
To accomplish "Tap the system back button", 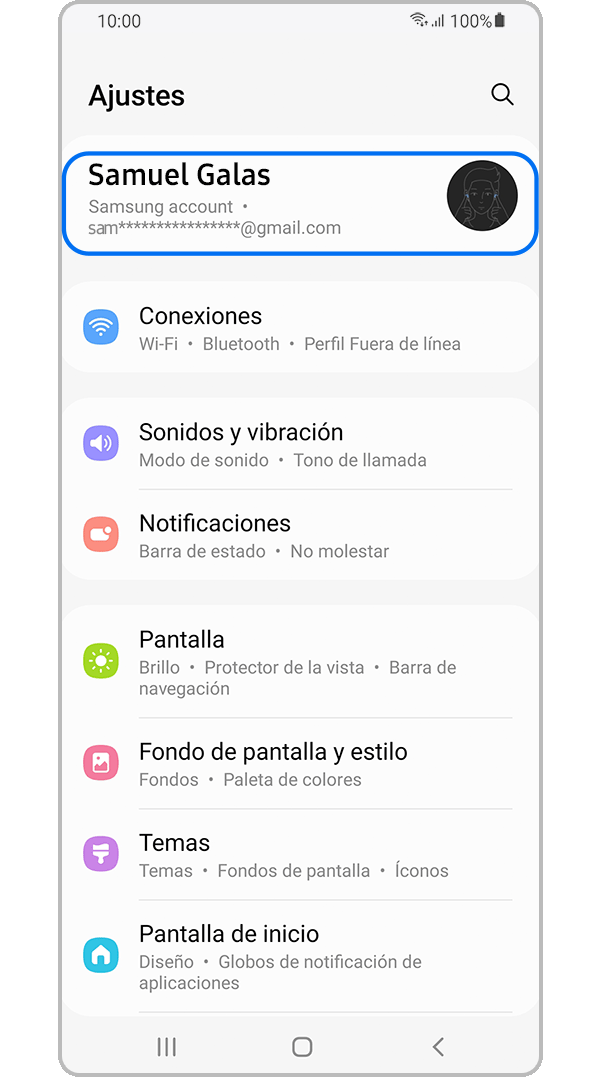I will (437, 1047).
